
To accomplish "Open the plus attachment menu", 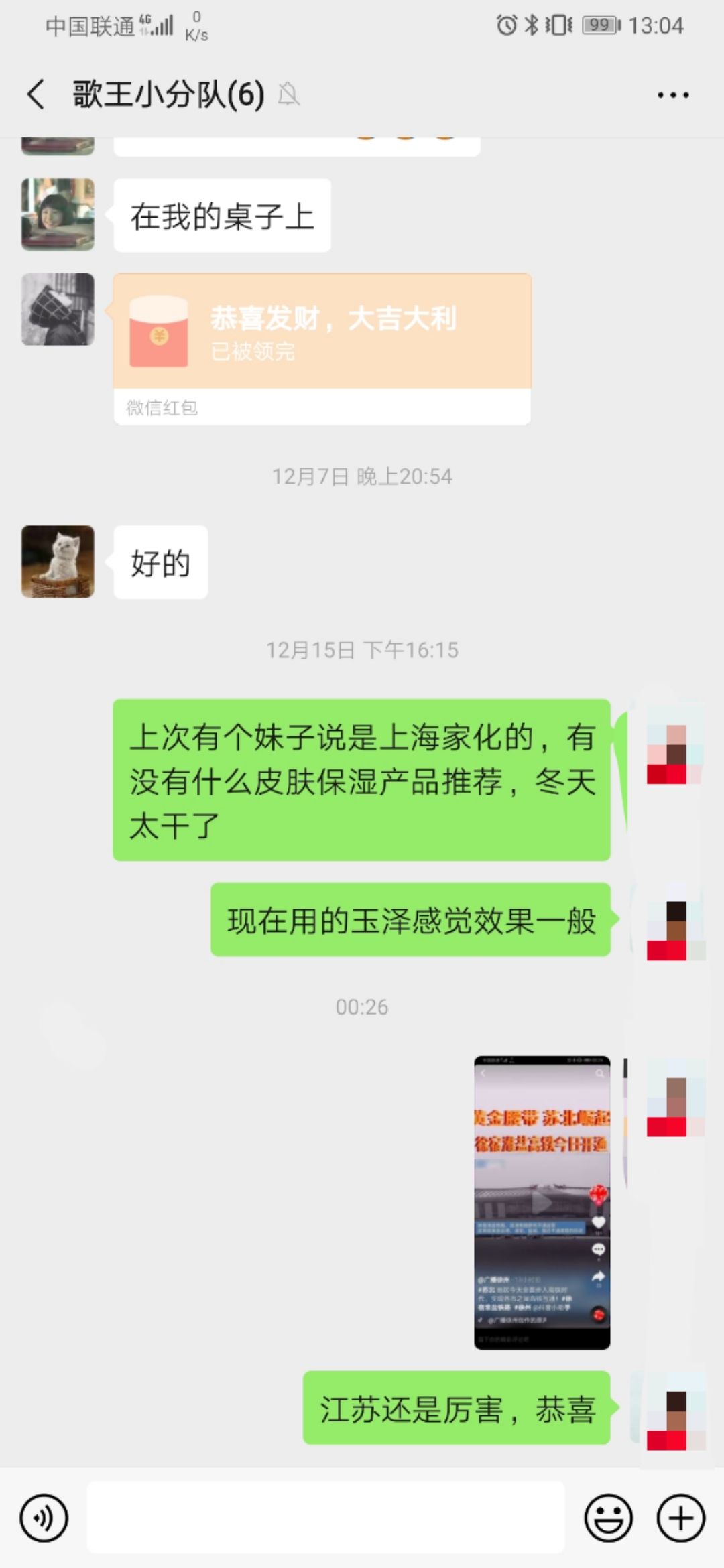I will click(x=680, y=1518).
